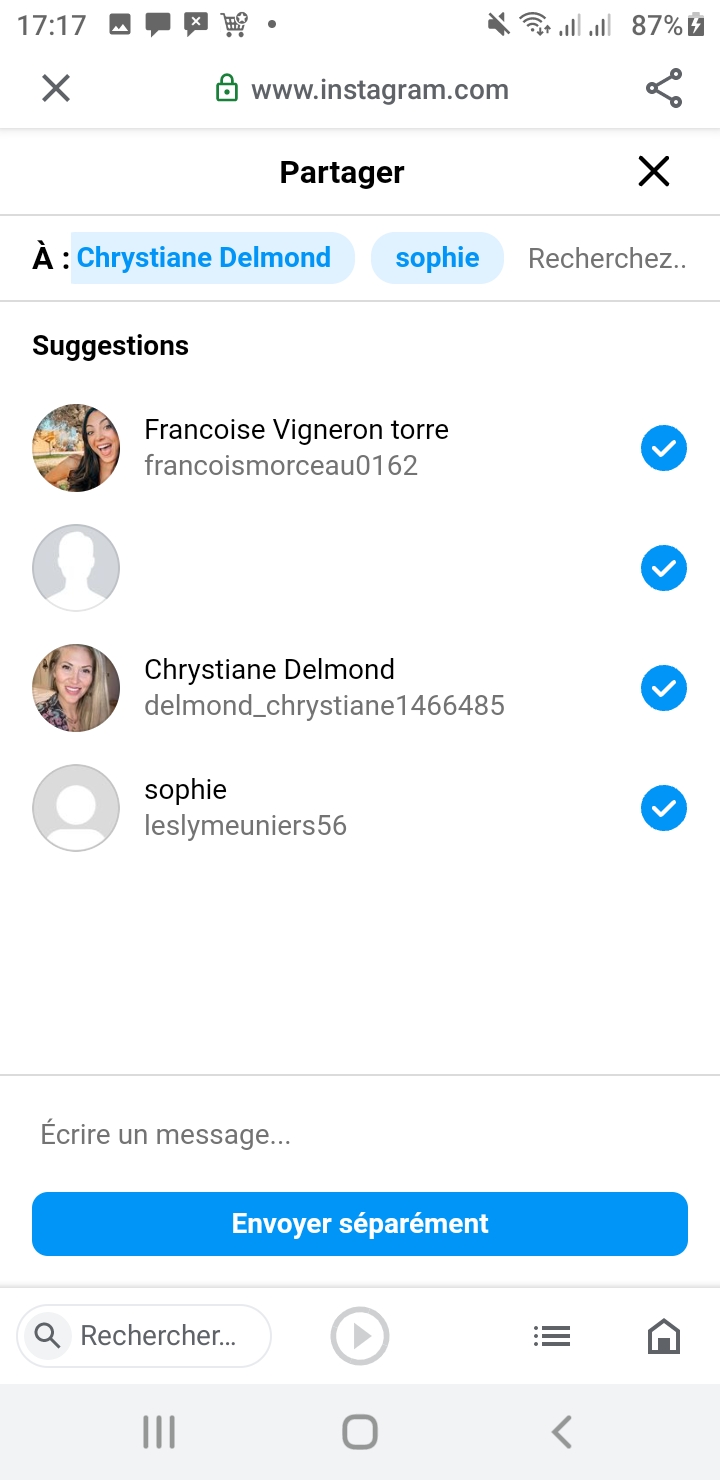Focus the Recherchez recipient search field

coord(607,259)
